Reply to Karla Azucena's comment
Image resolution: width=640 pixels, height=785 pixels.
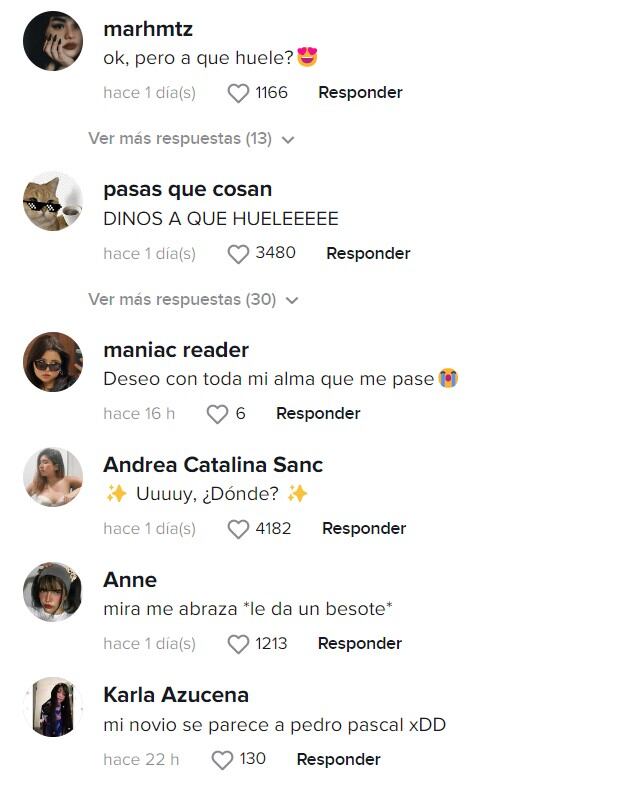click(x=339, y=760)
